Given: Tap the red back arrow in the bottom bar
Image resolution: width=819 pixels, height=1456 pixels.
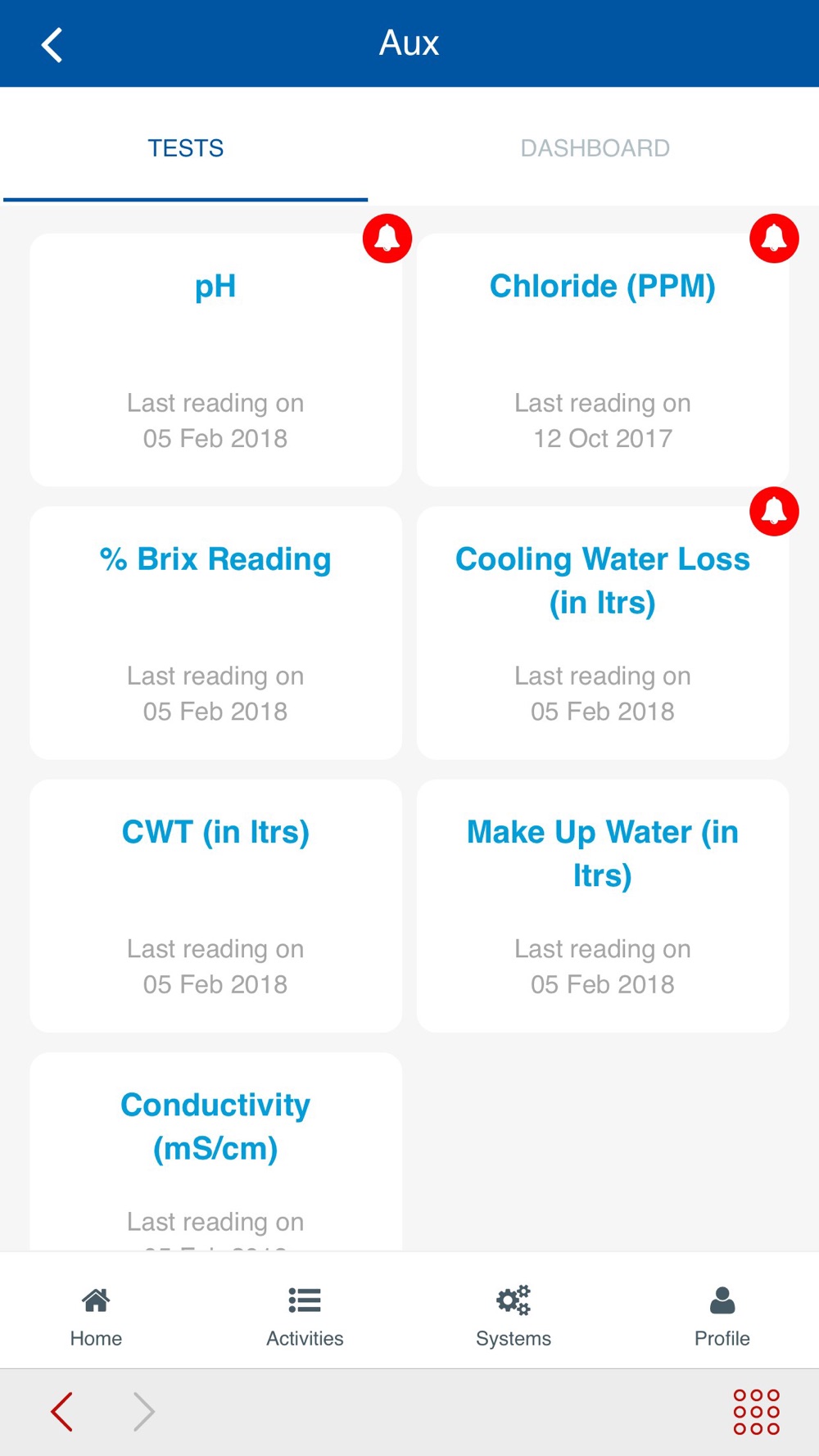Looking at the screenshot, I should click(62, 1412).
